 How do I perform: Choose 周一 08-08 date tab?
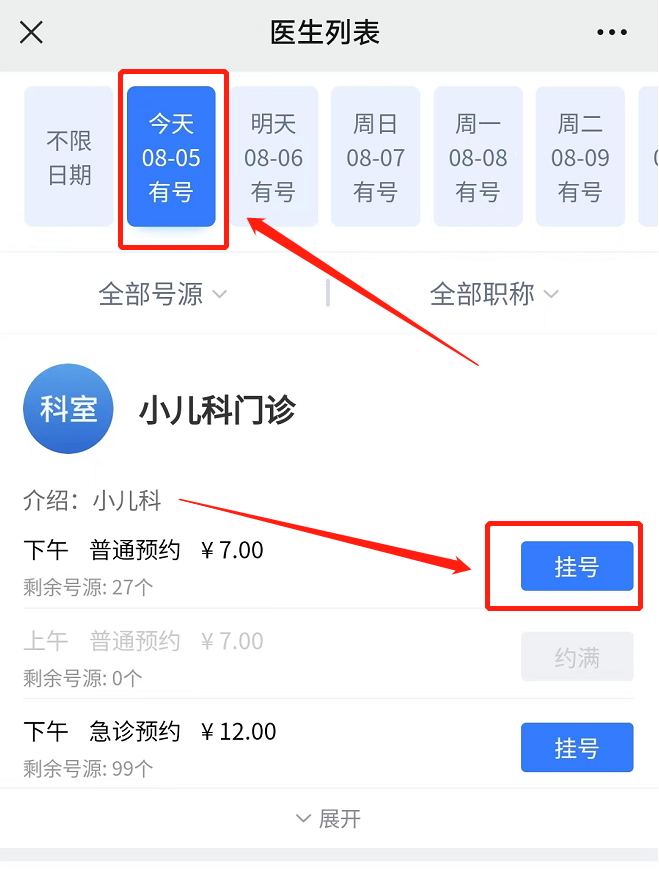point(478,157)
